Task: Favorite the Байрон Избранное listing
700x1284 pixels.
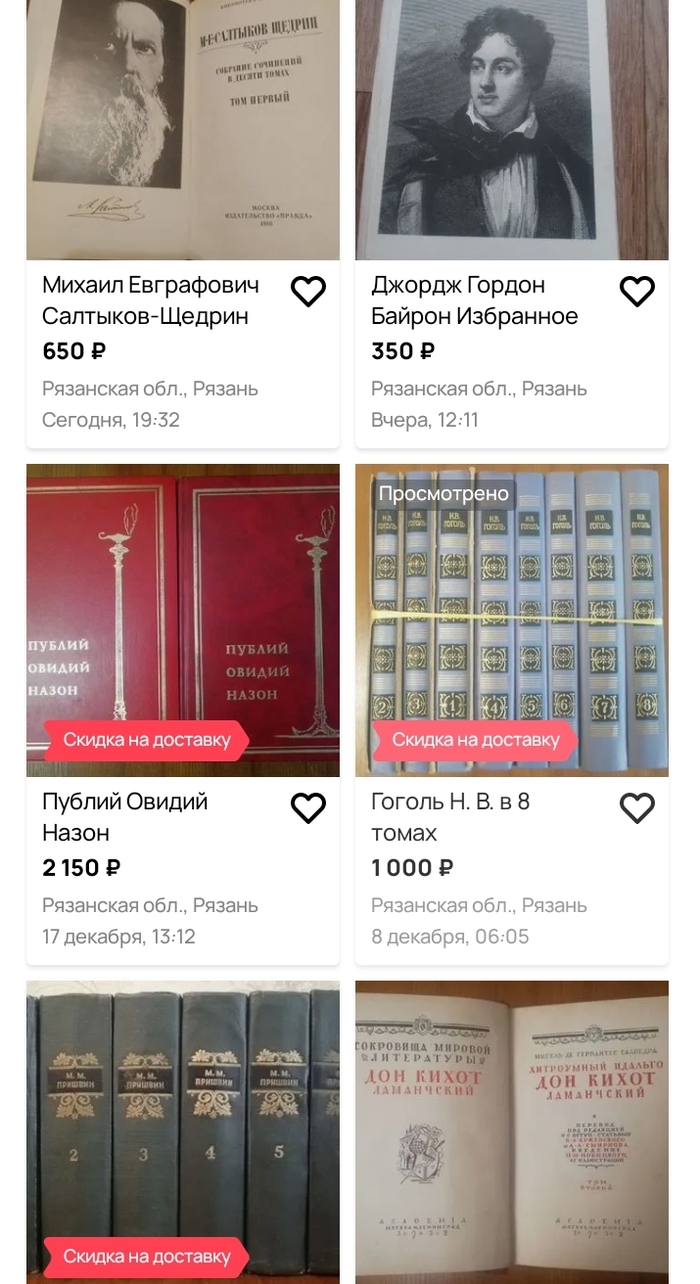Action: coord(637,291)
